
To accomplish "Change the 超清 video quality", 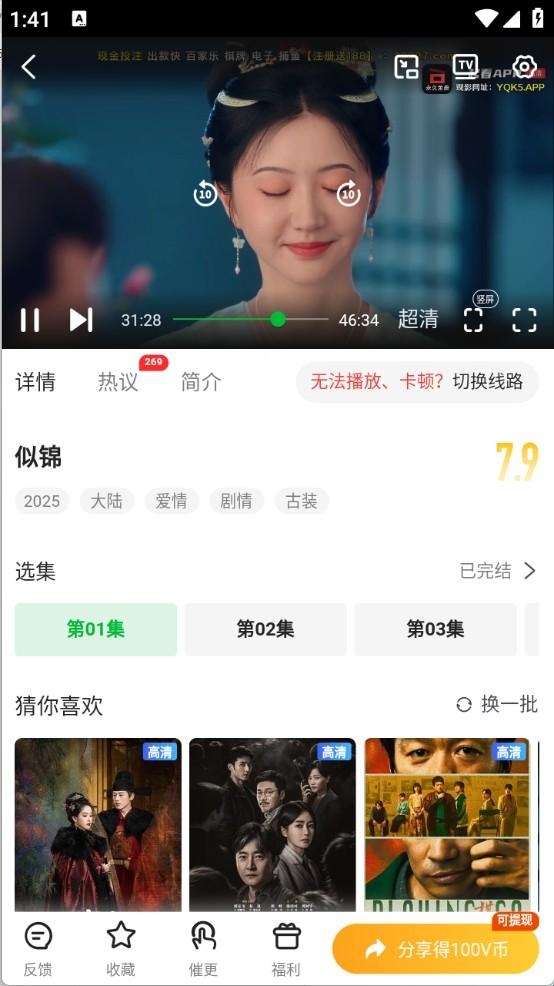I will (418, 319).
